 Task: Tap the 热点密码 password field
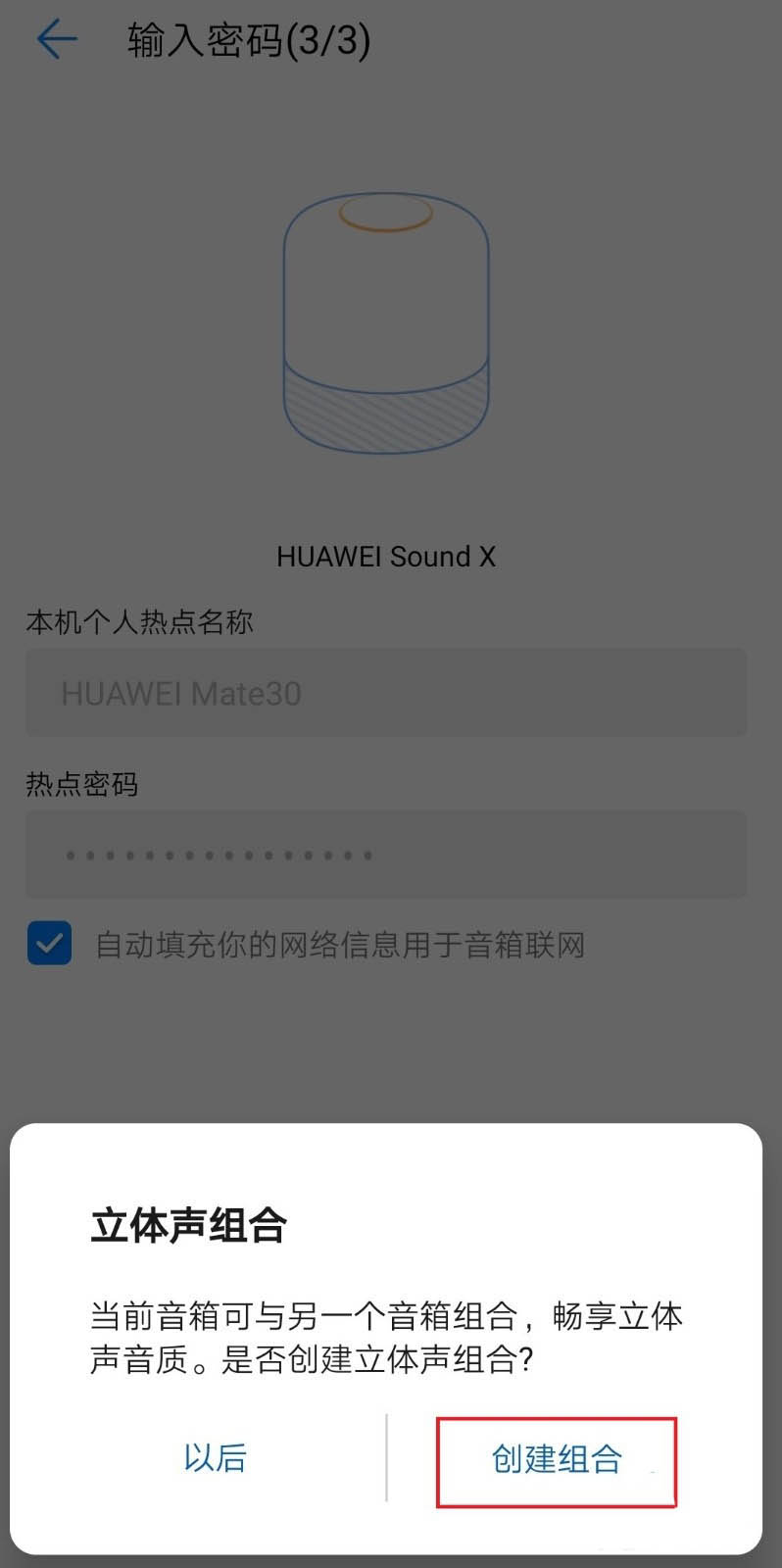pyautogui.click(x=386, y=855)
